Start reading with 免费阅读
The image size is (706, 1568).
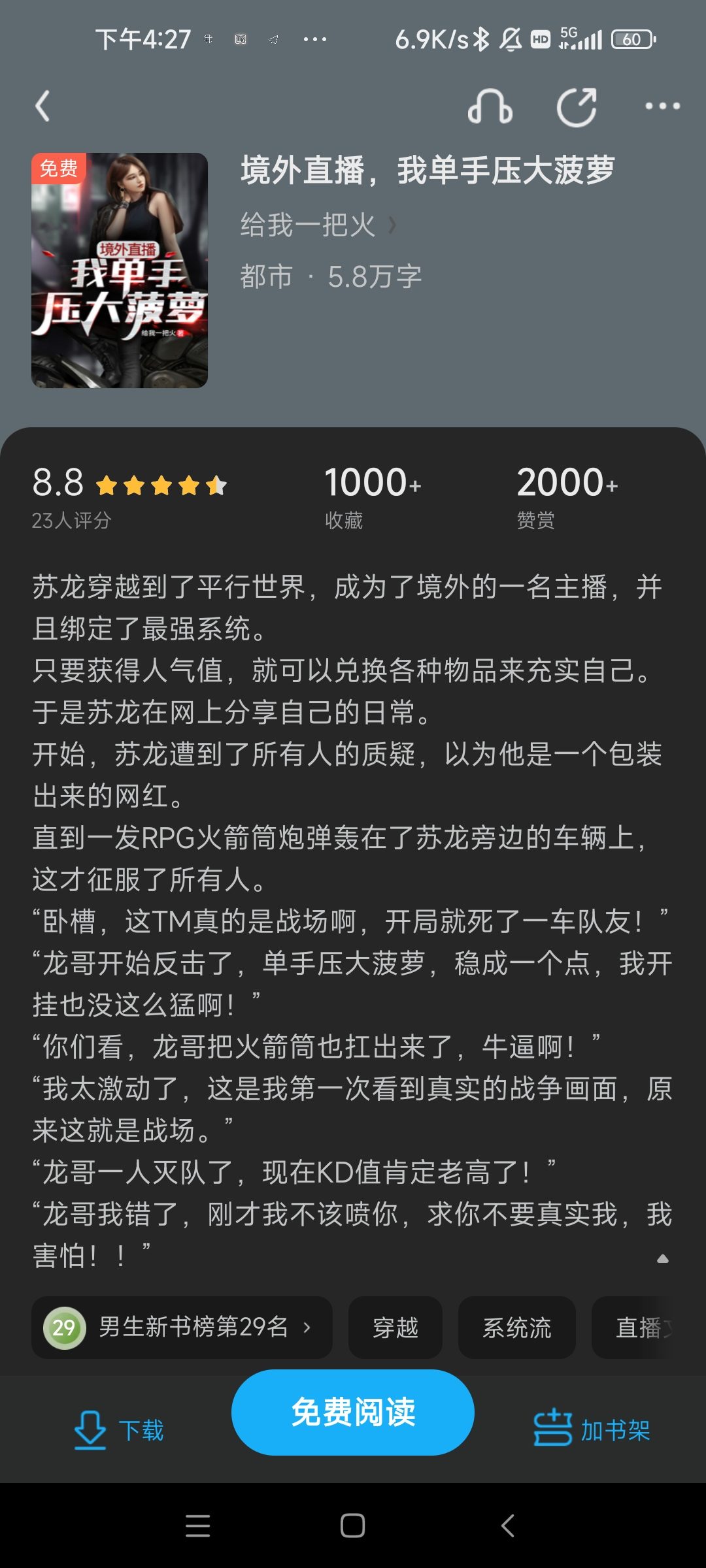tap(353, 1413)
